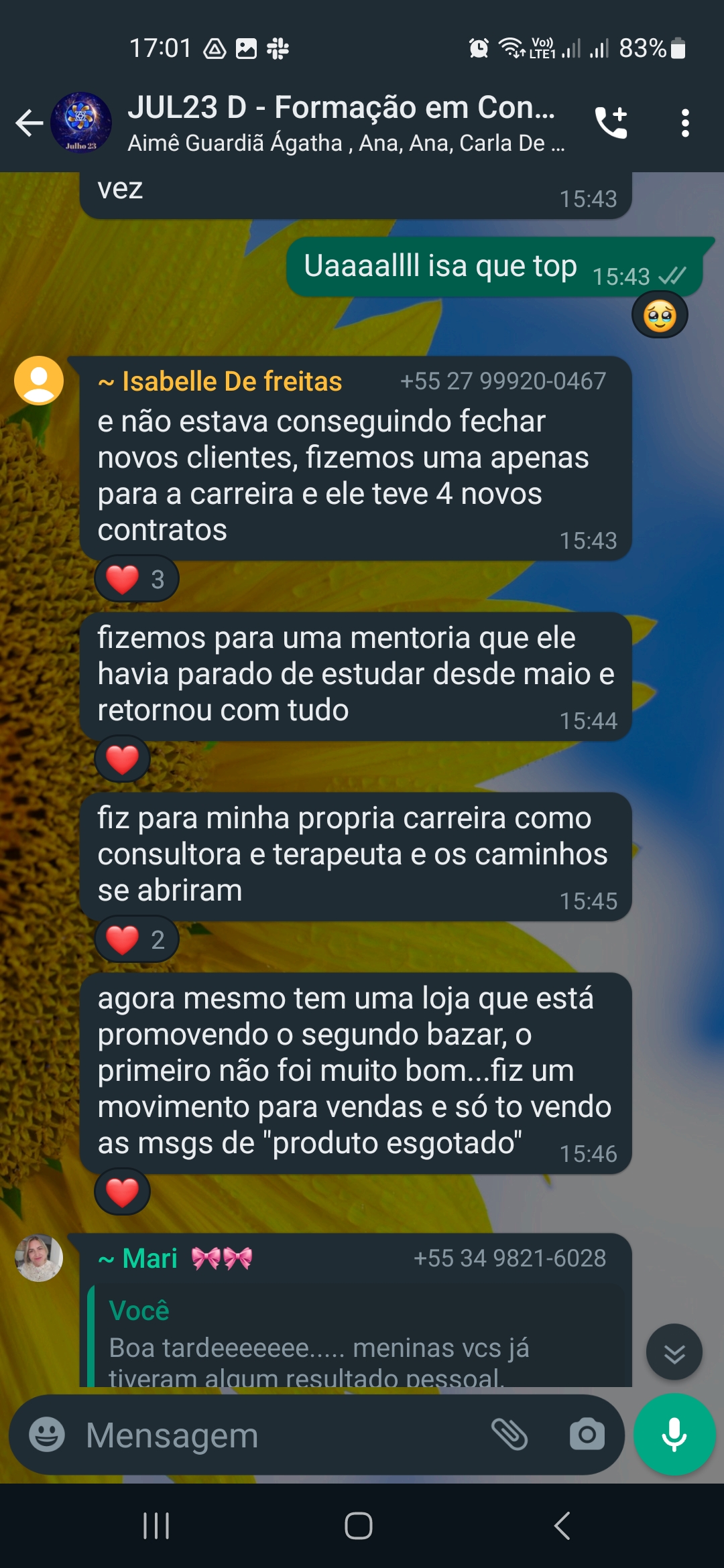Open the attachment paperclip
The width and height of the screenshot is (724, 1568).
[x=509, y=1435]
